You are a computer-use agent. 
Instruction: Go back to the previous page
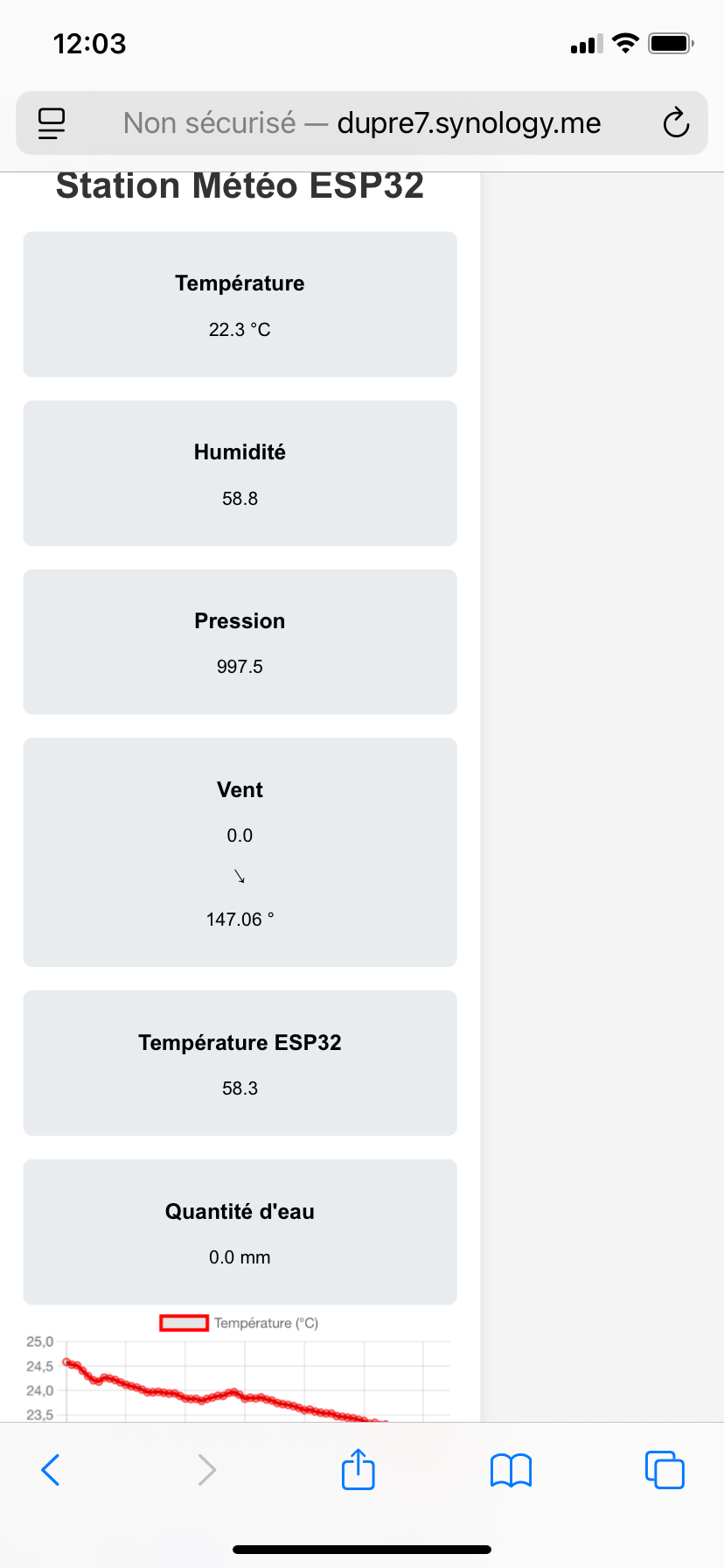[51, 1470]
